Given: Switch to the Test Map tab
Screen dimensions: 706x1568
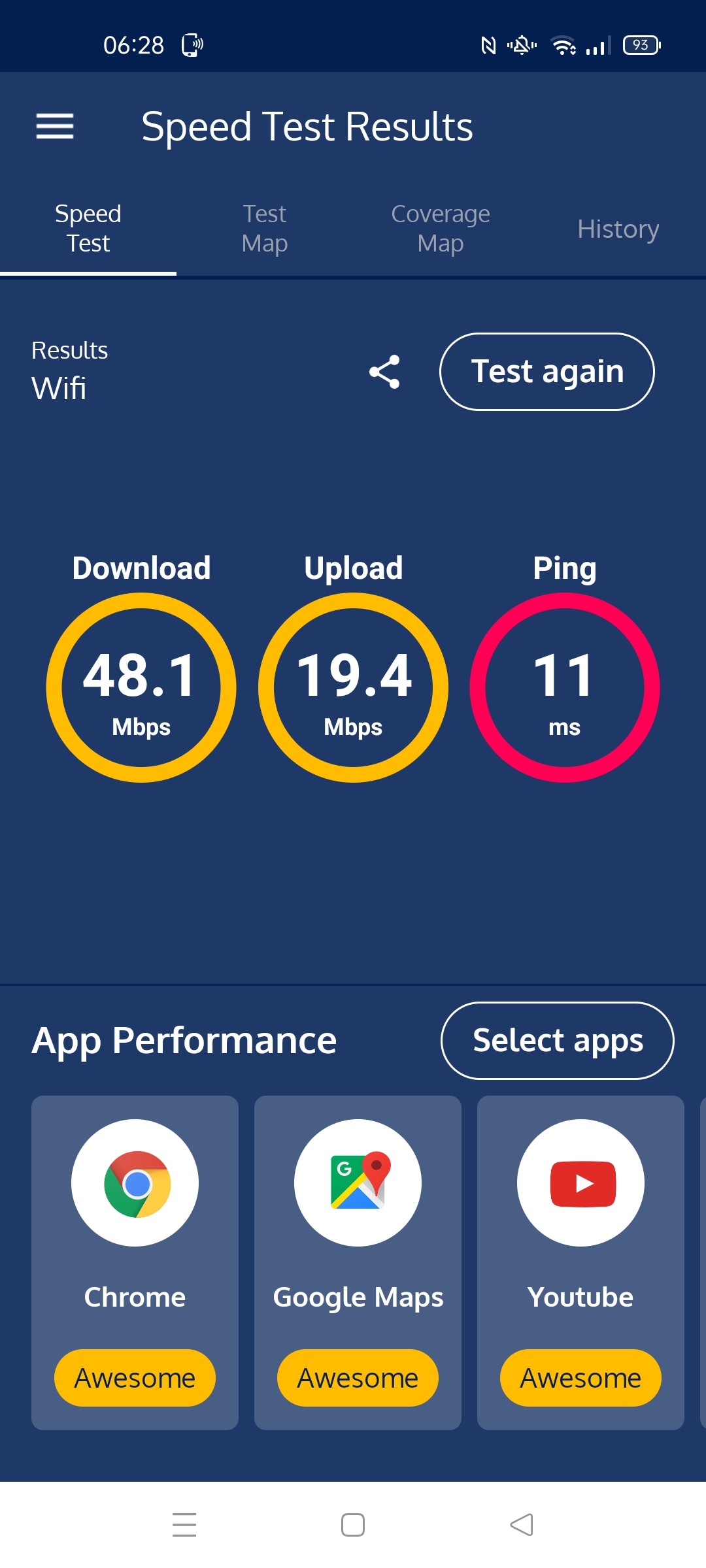Looking at the screenshot, I should (264, 229).
